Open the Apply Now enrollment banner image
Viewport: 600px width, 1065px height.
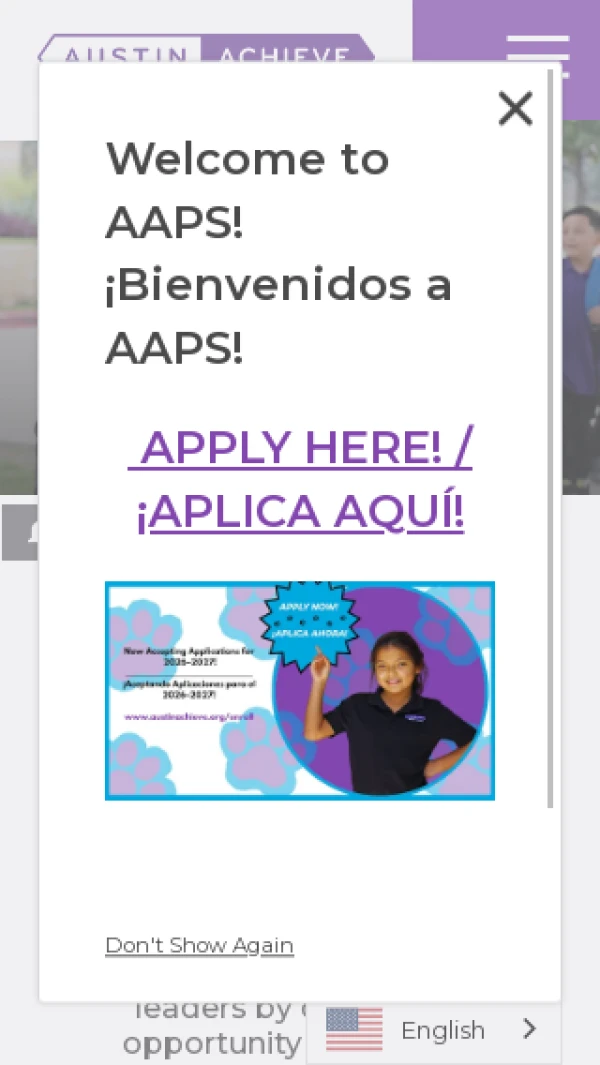pos(300,691)
